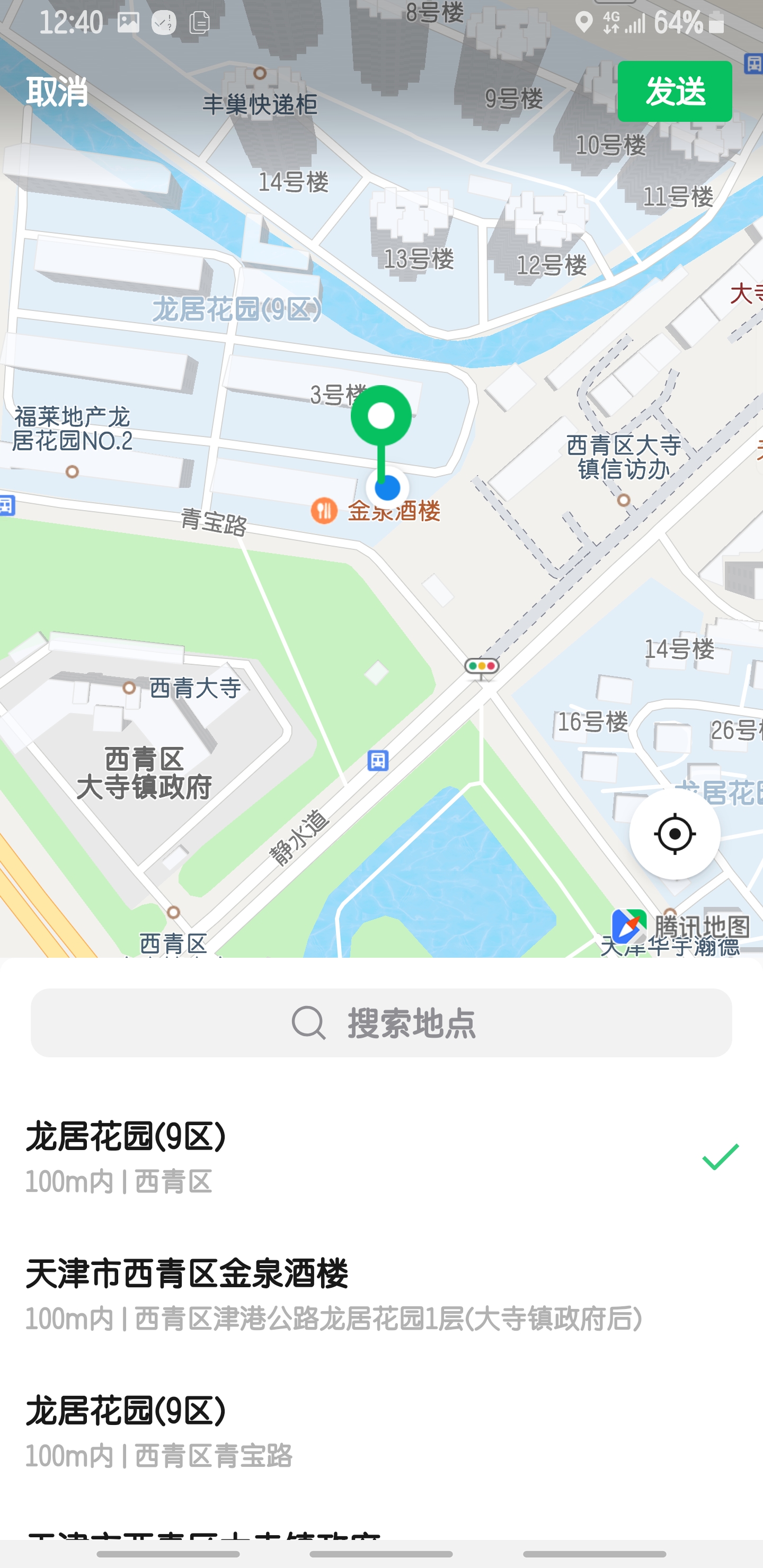
Task: Send the selected location with 发送
Action: pyautogui.click(x=674, y=91)
